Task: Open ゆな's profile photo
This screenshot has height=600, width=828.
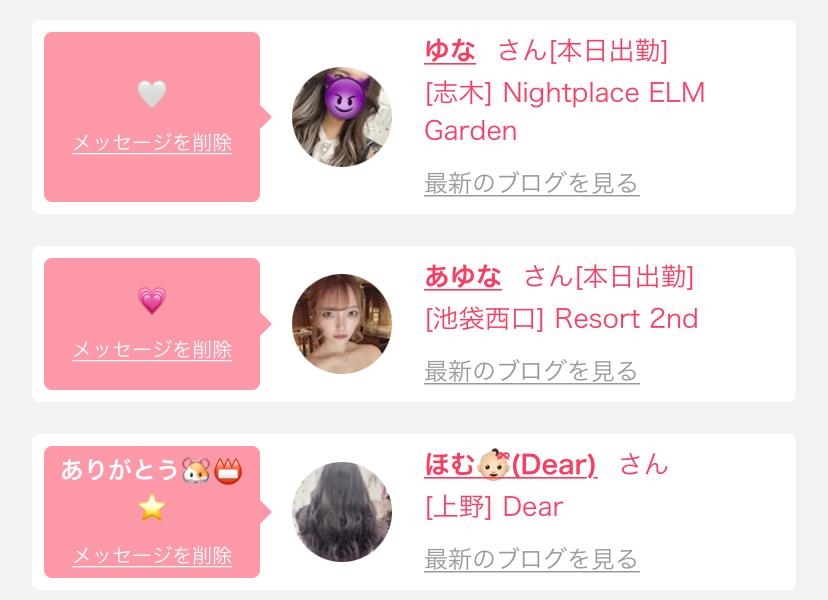Action: (341, 117)
